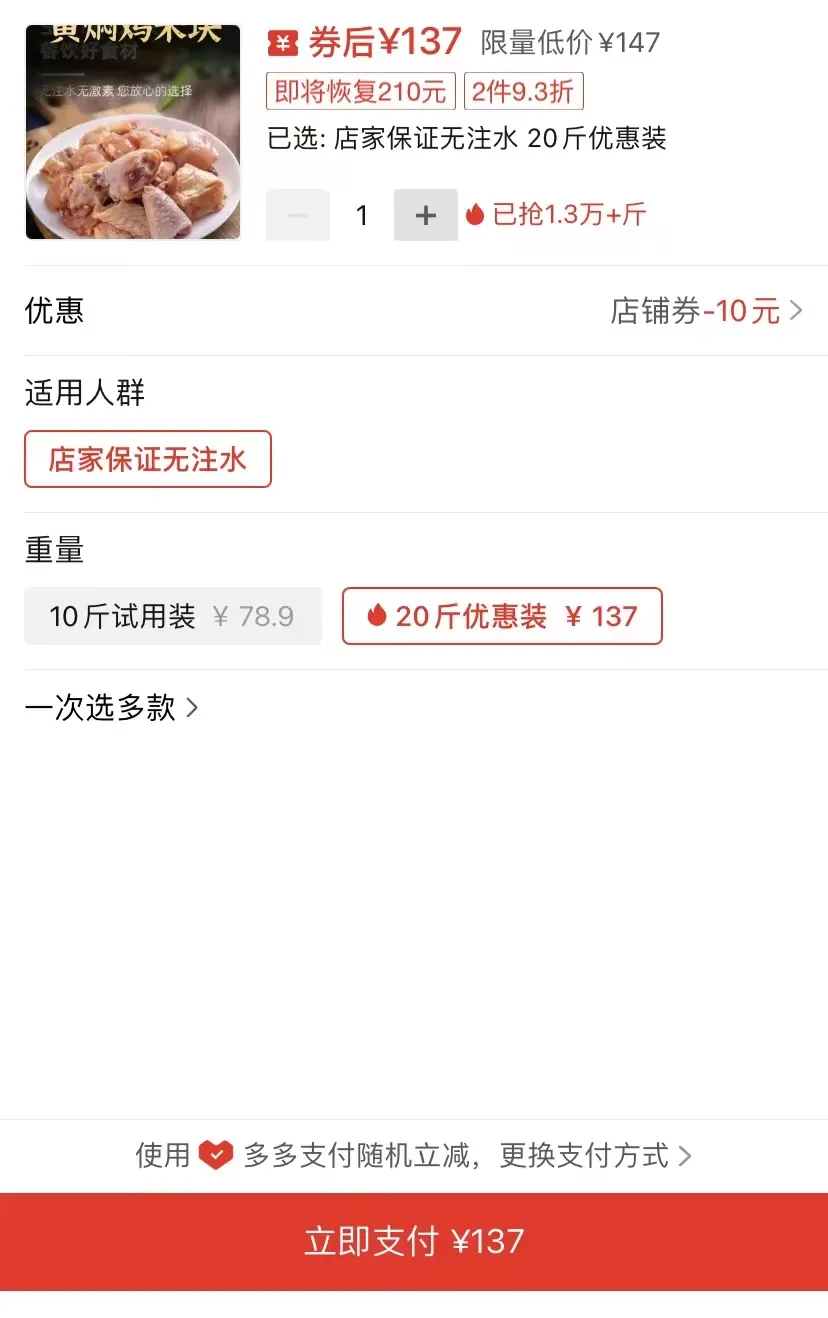Click the flame icon beside 已抢1.3万+斤

(x=475, y=213)
